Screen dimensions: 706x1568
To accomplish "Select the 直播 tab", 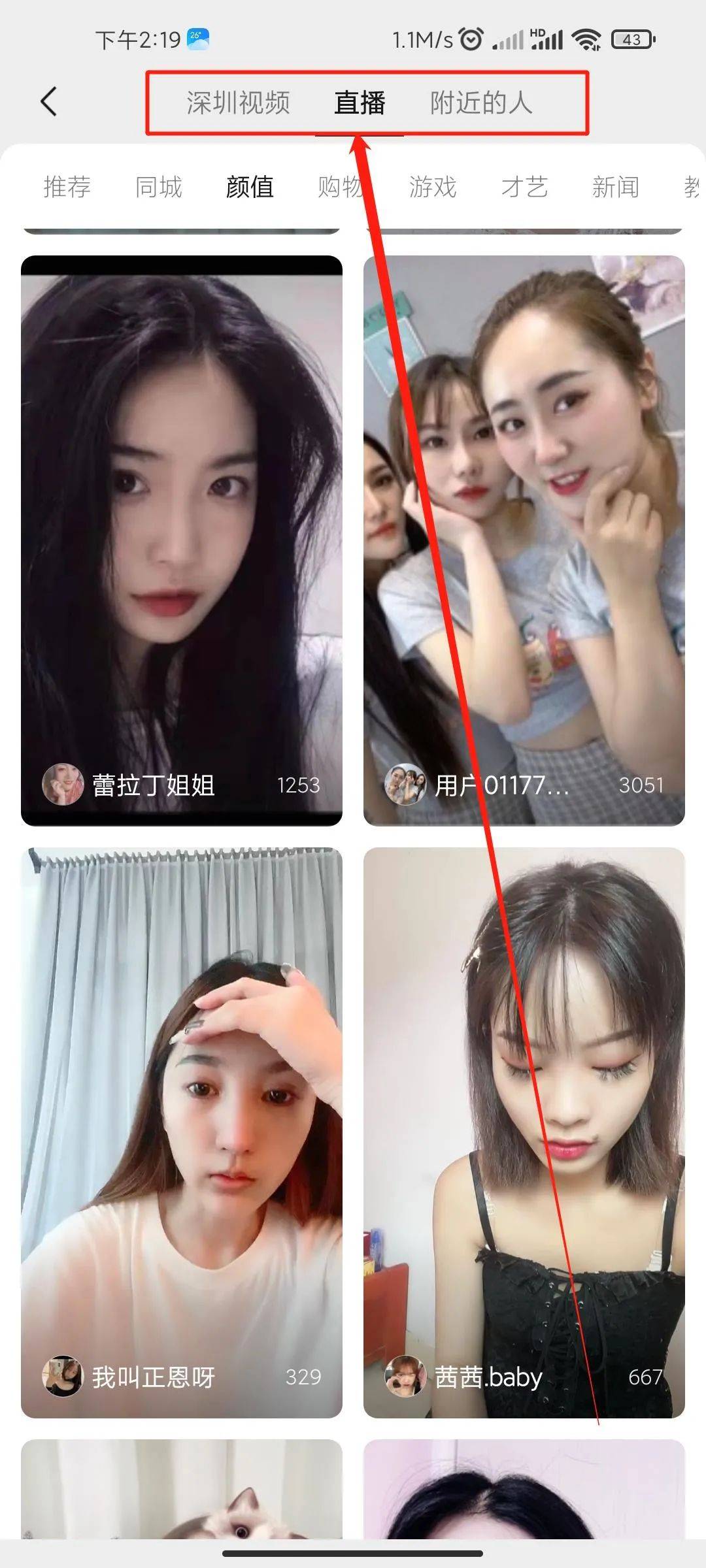I will [x=360, y=103].
